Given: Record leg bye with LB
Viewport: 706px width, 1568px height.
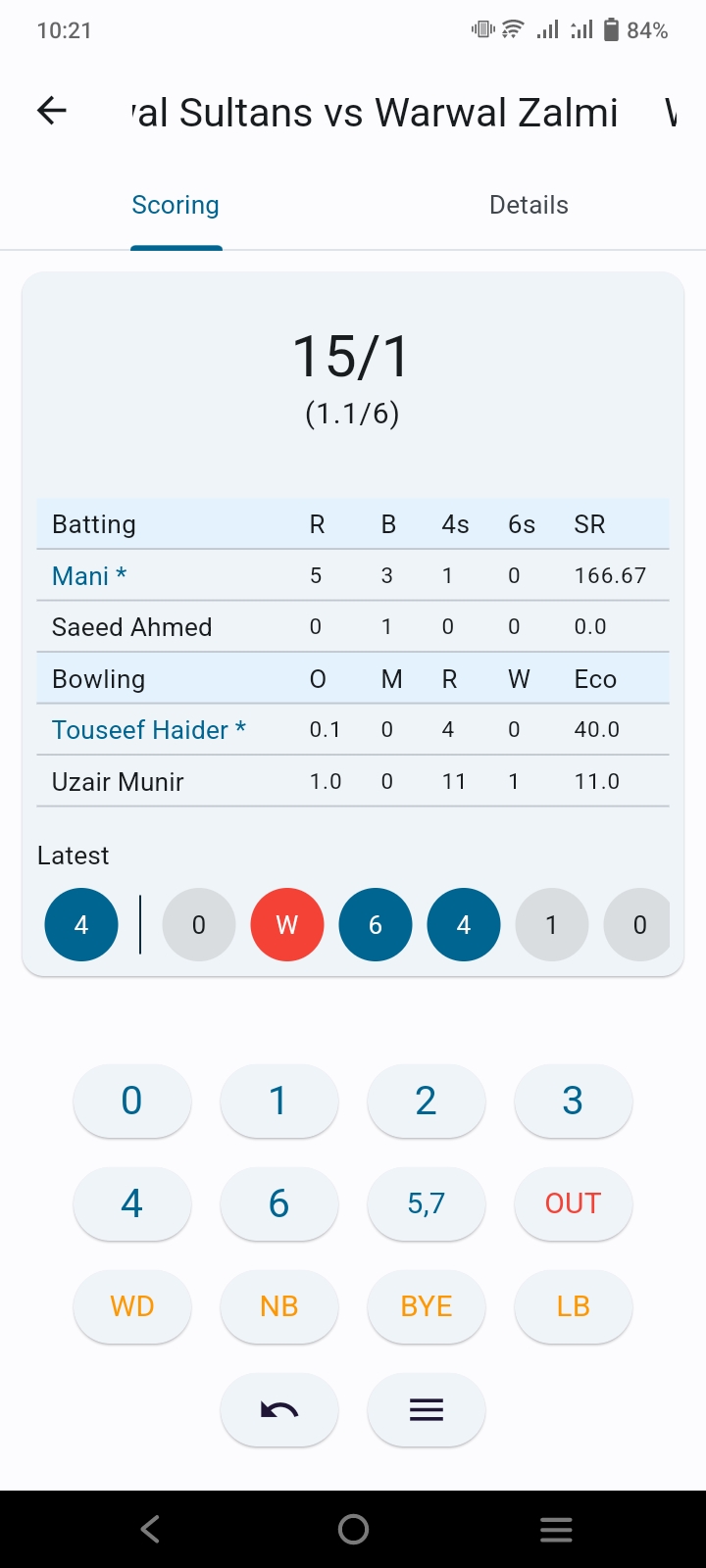Looking at the screenshot, I should point(574,1306).
